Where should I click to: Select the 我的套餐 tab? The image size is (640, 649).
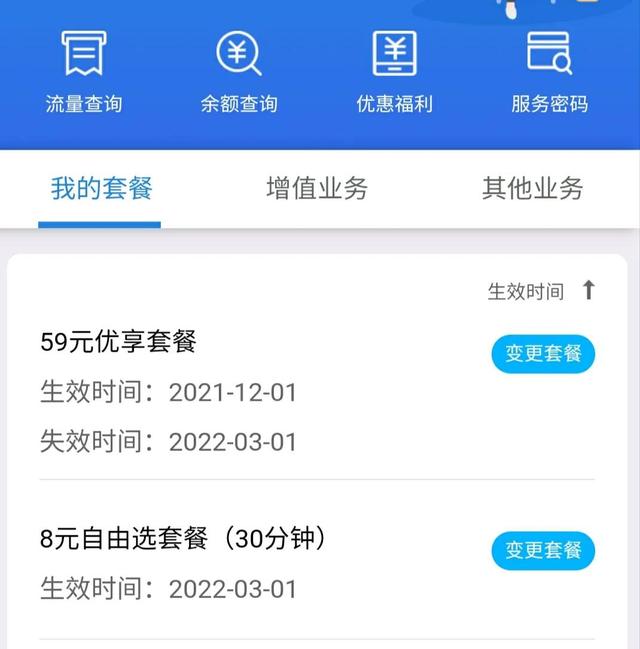tap(101, 188)
